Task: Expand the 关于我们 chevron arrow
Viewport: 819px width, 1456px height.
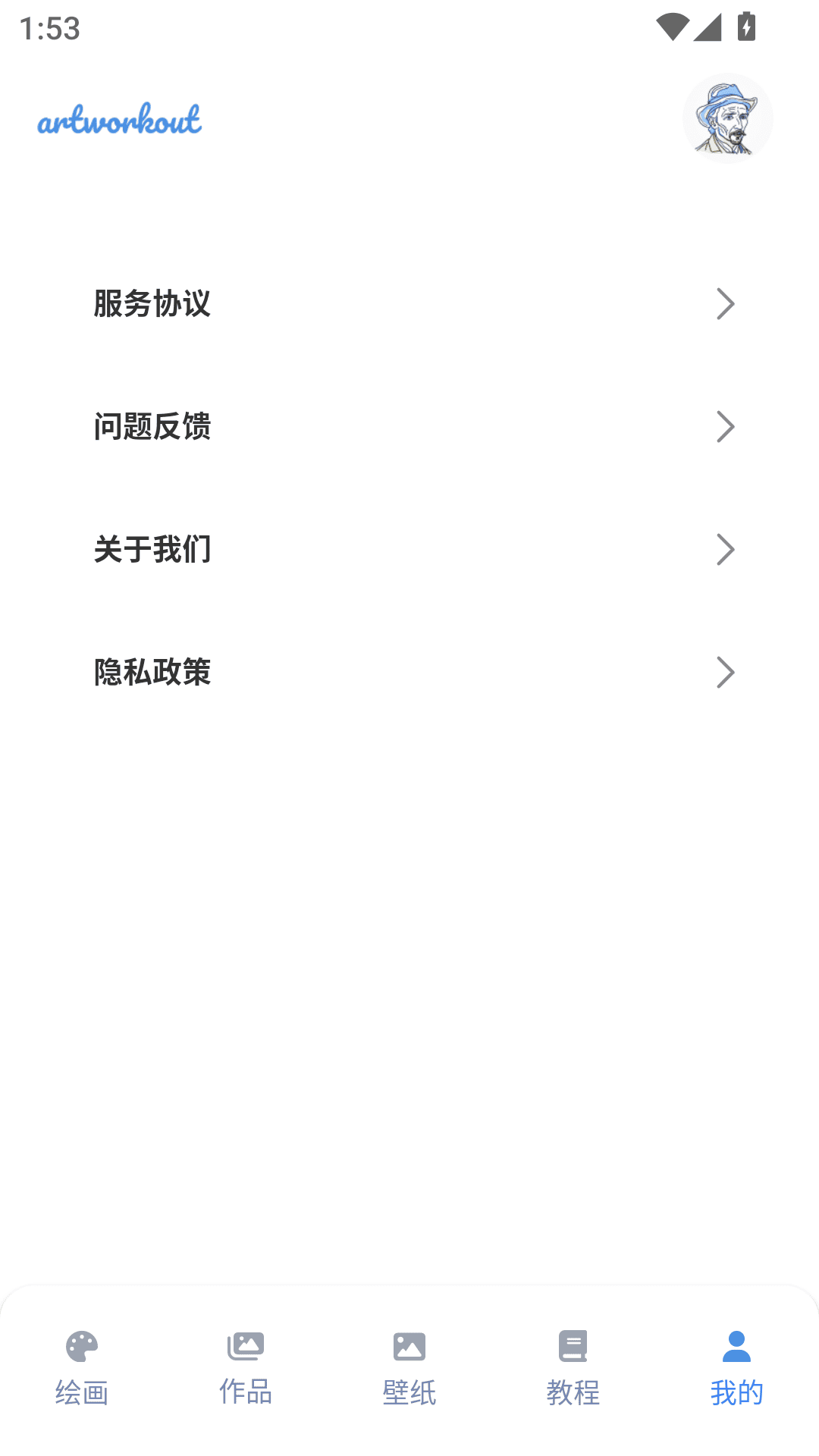Action: pos(726,550)
